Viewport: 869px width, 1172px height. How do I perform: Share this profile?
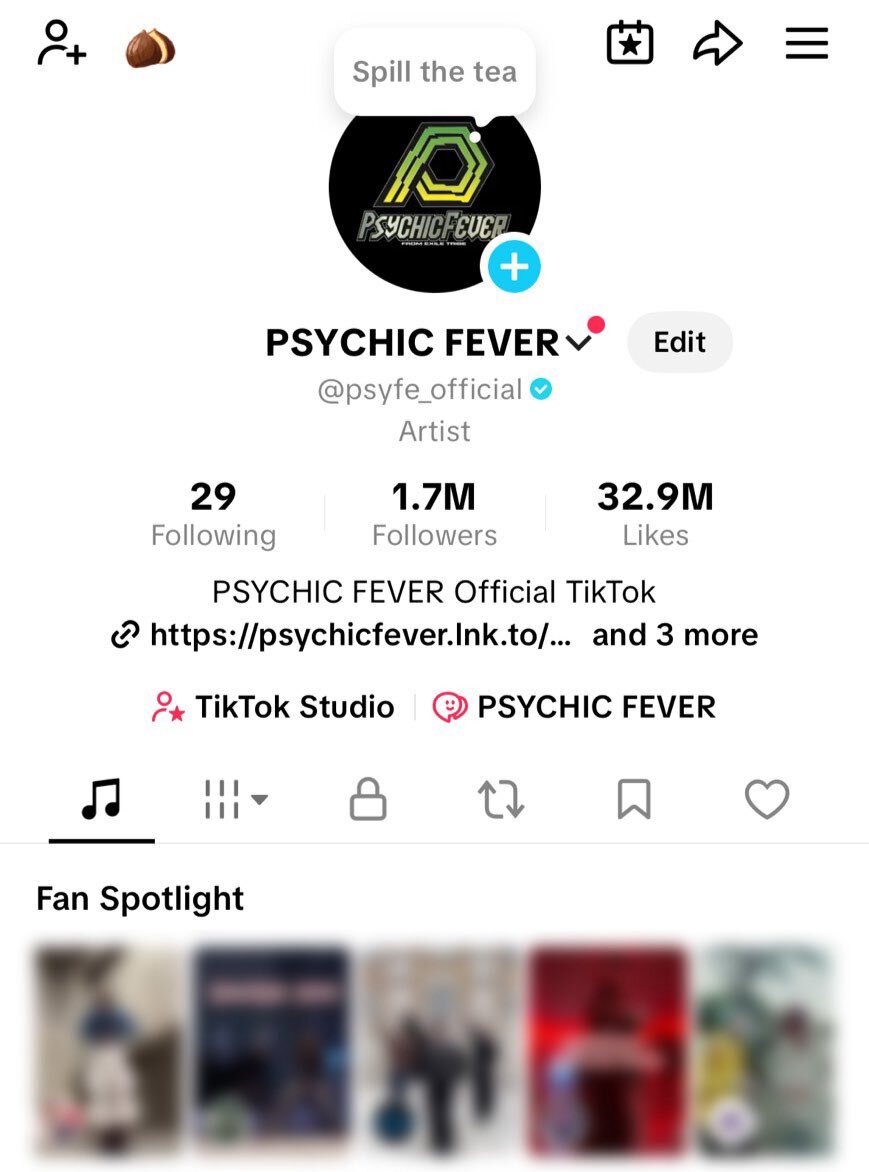point(718,44)
